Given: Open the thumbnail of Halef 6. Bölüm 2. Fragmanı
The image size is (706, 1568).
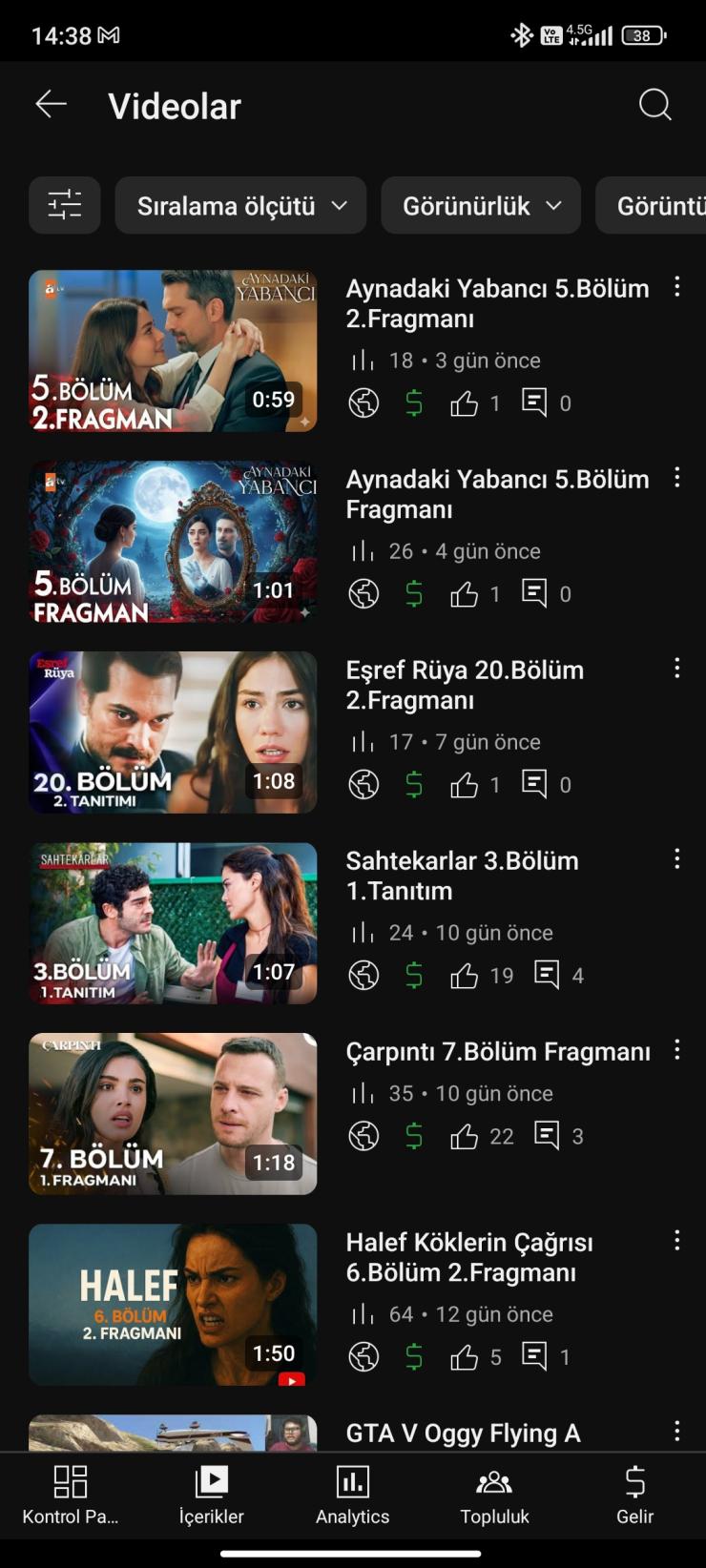Looking at the screenshot, I should [173, 1304].
